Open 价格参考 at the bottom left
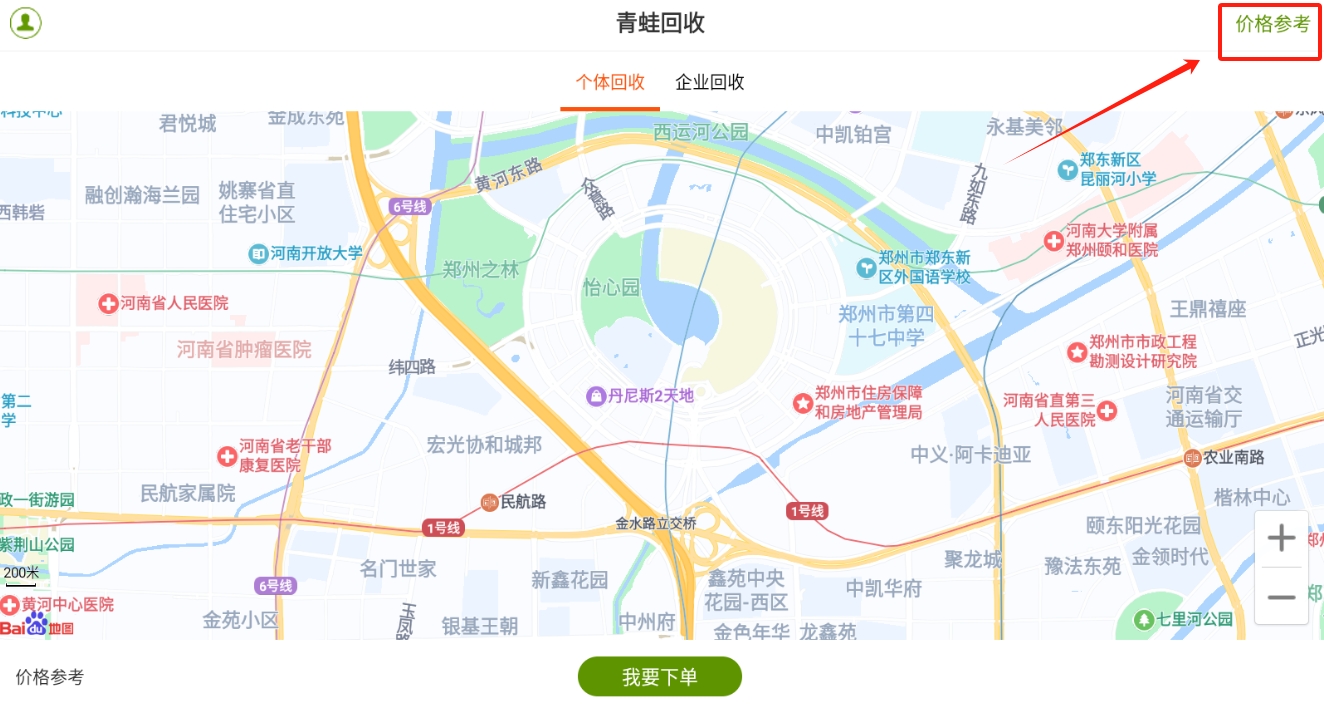The width and height of the screenshot is (1324, 711). (x=50, y=677)
